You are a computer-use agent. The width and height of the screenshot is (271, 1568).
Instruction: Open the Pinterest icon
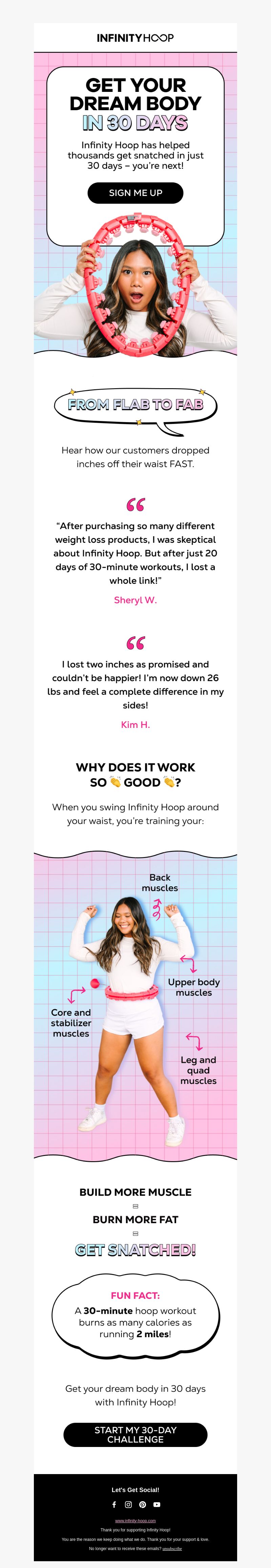pos(142,1504)
